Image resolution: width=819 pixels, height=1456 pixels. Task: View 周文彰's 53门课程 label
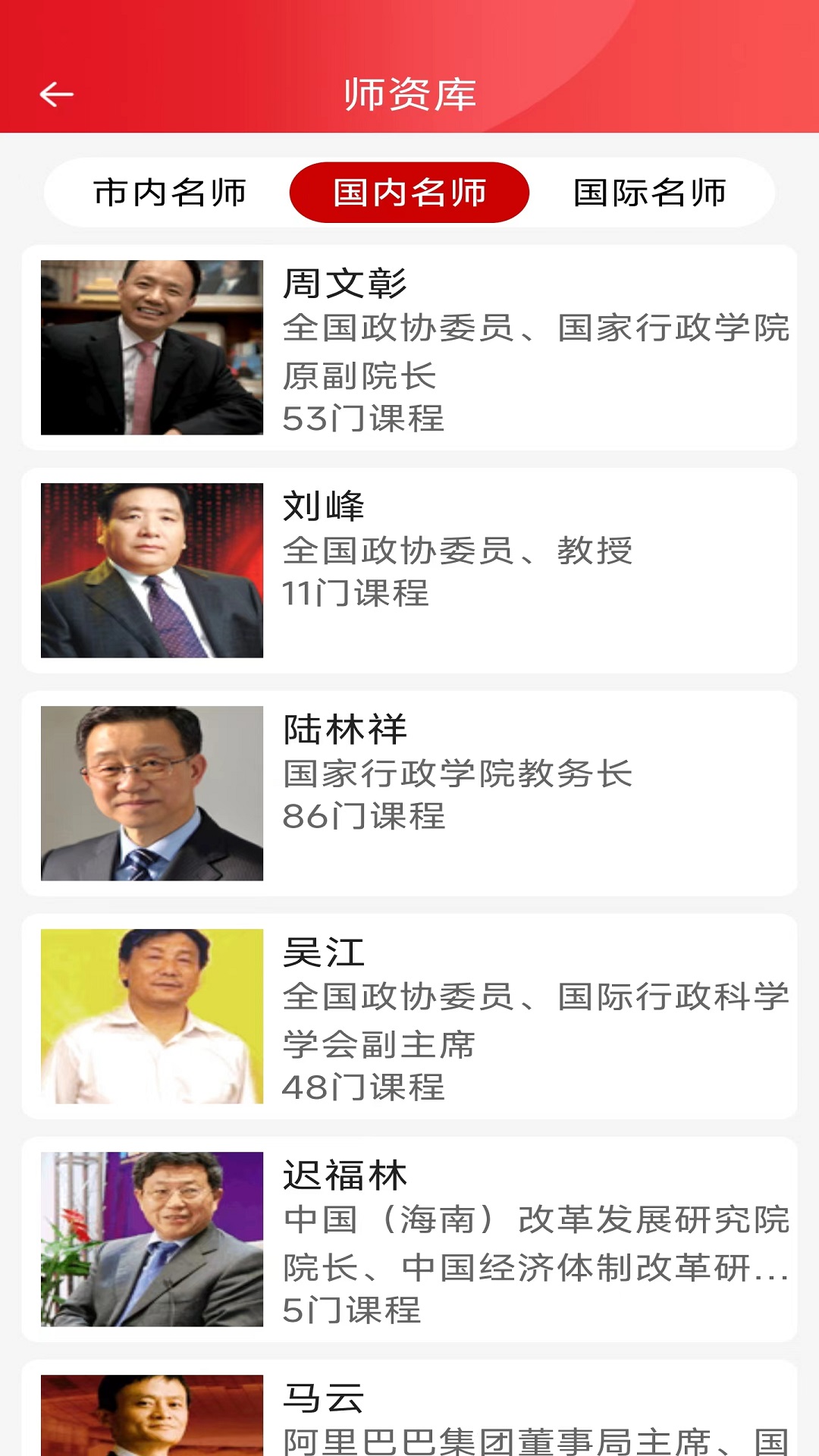click(364, 416)
